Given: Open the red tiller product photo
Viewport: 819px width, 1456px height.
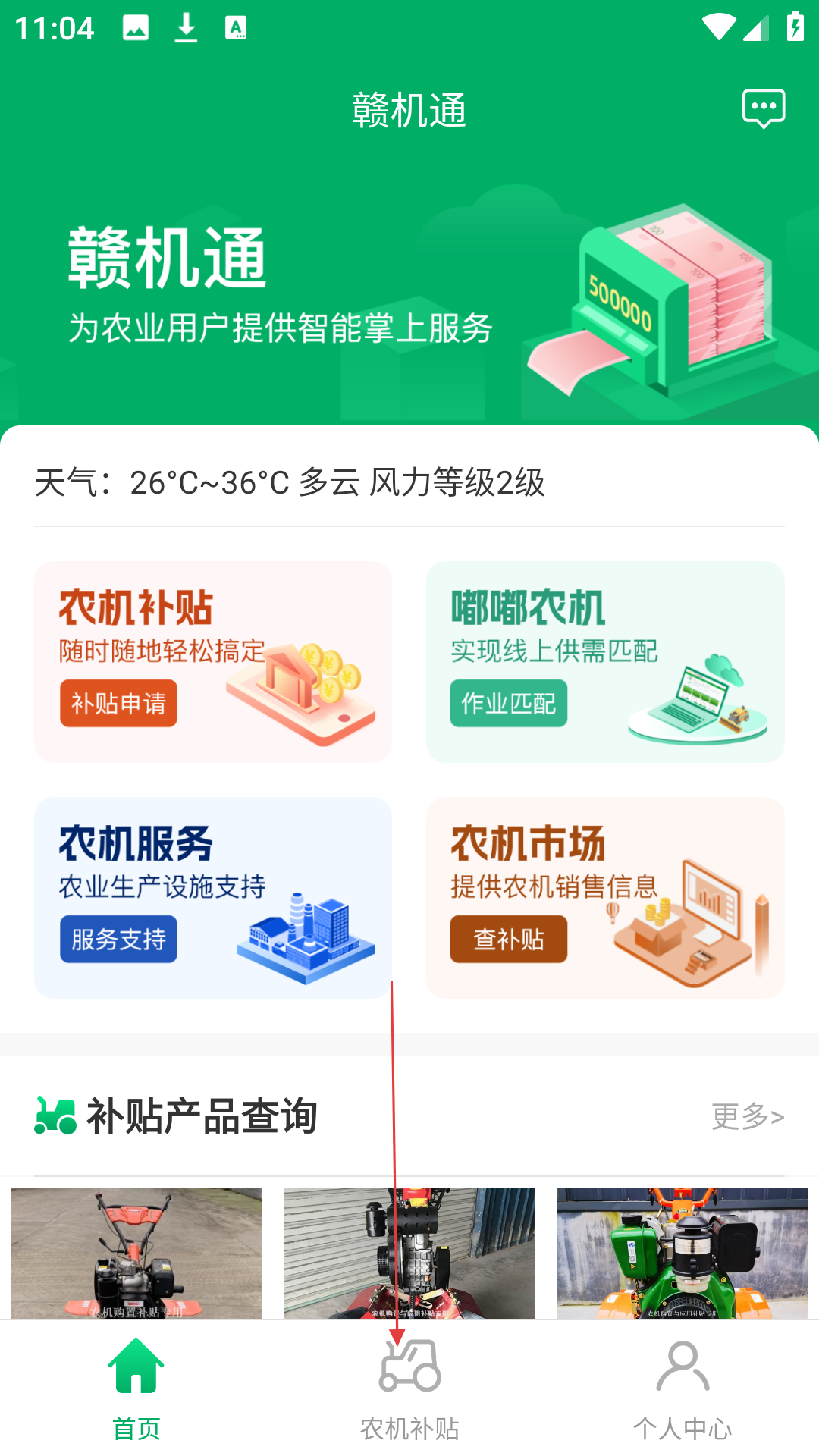Looking at the screenshot, I should coord(409,1253).
